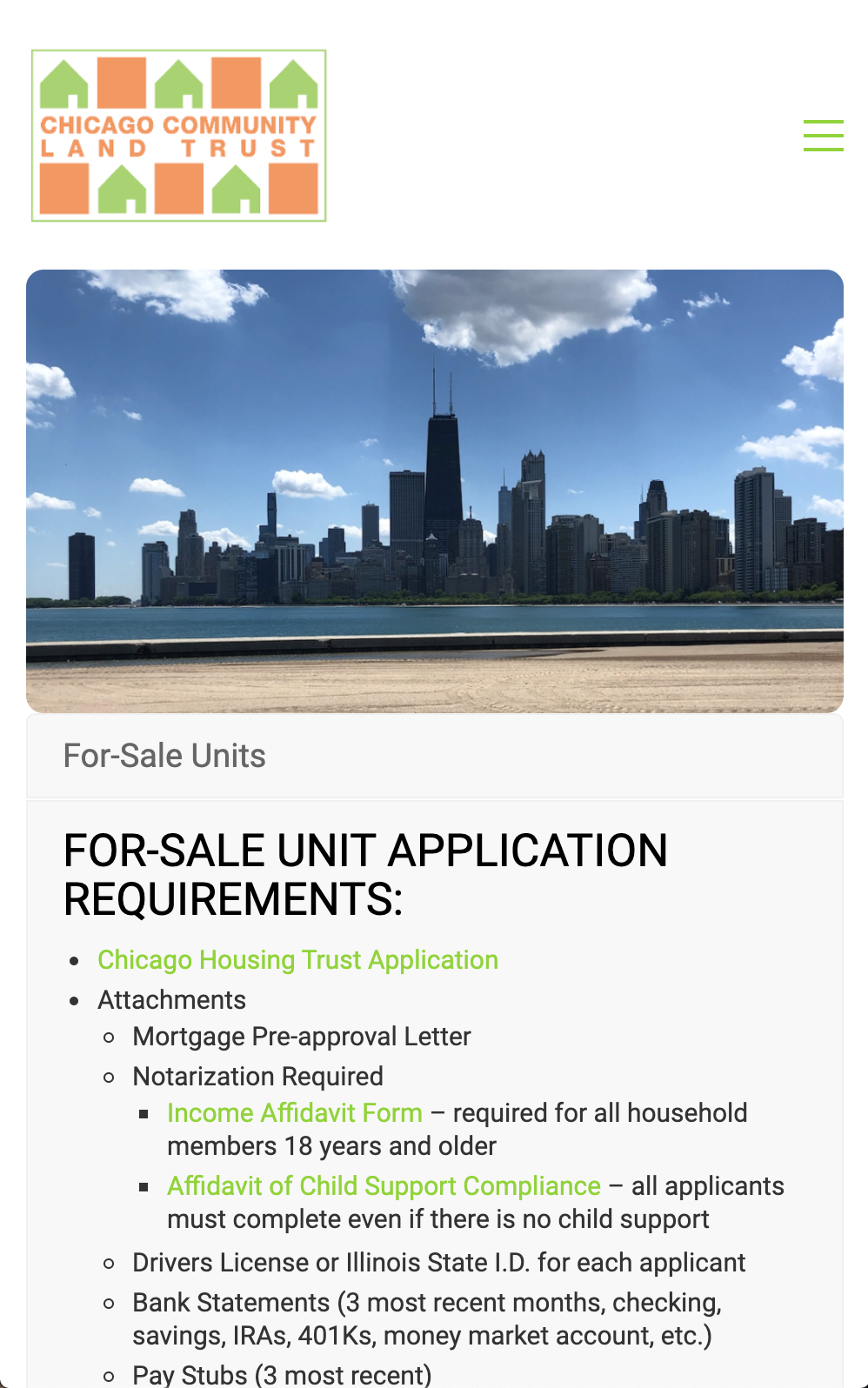Image resolution: width=868 pixels, height=1388 pixels.
Task: Open Affidavit of Child Support Compliance link
Action: coord(384,1186)
